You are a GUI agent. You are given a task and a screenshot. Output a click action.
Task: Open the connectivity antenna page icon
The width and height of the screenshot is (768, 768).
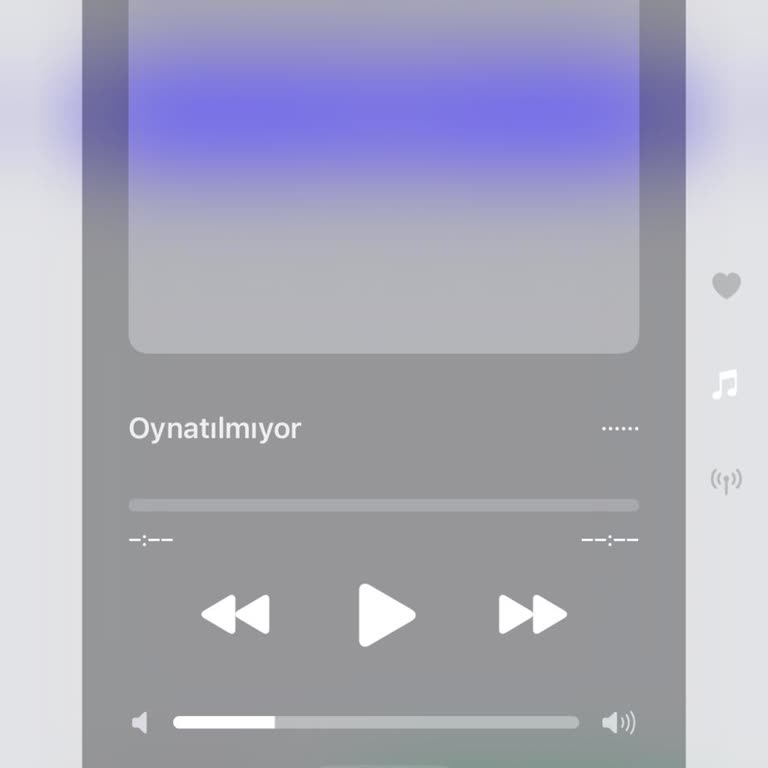[x=726, y=480]
